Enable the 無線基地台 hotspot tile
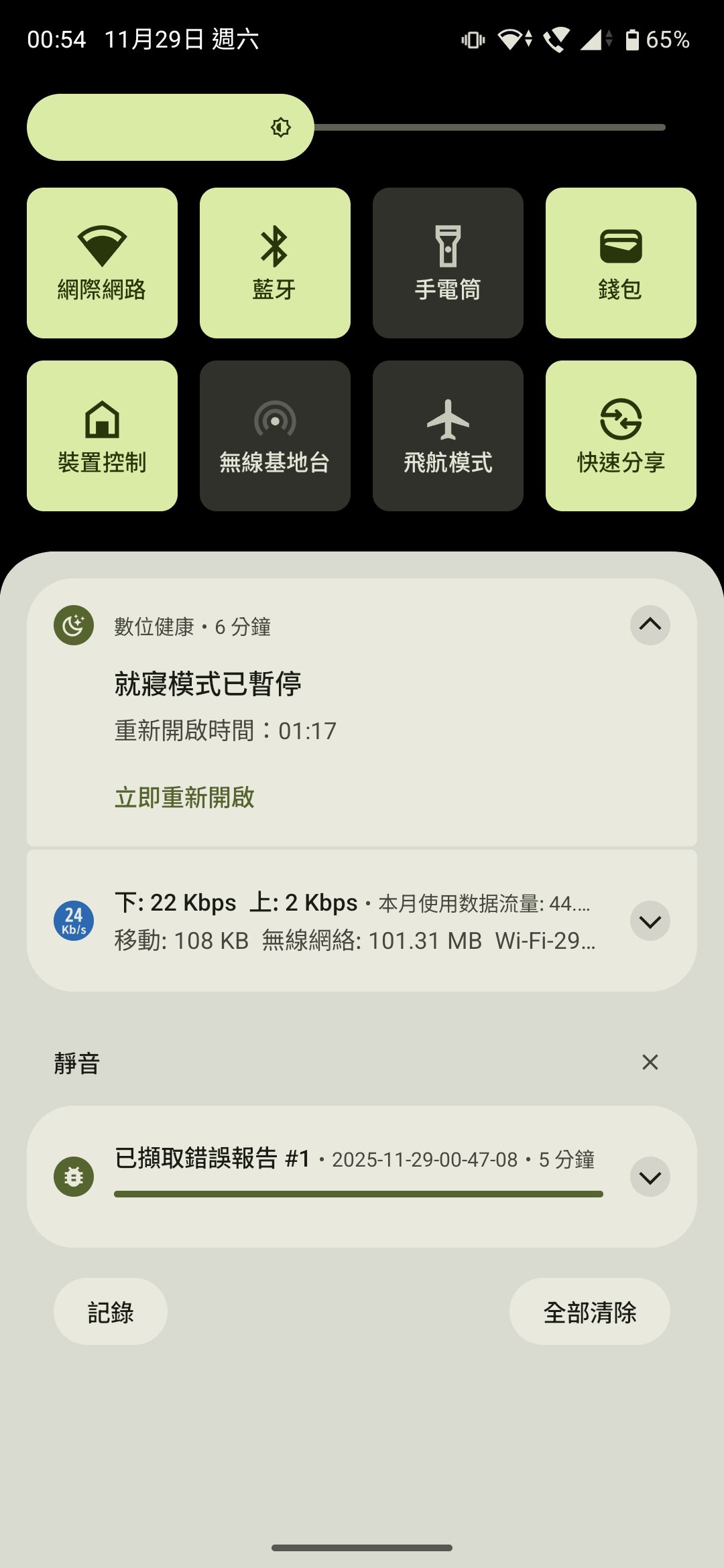The image size is (724, 1568). click(275, 436)
